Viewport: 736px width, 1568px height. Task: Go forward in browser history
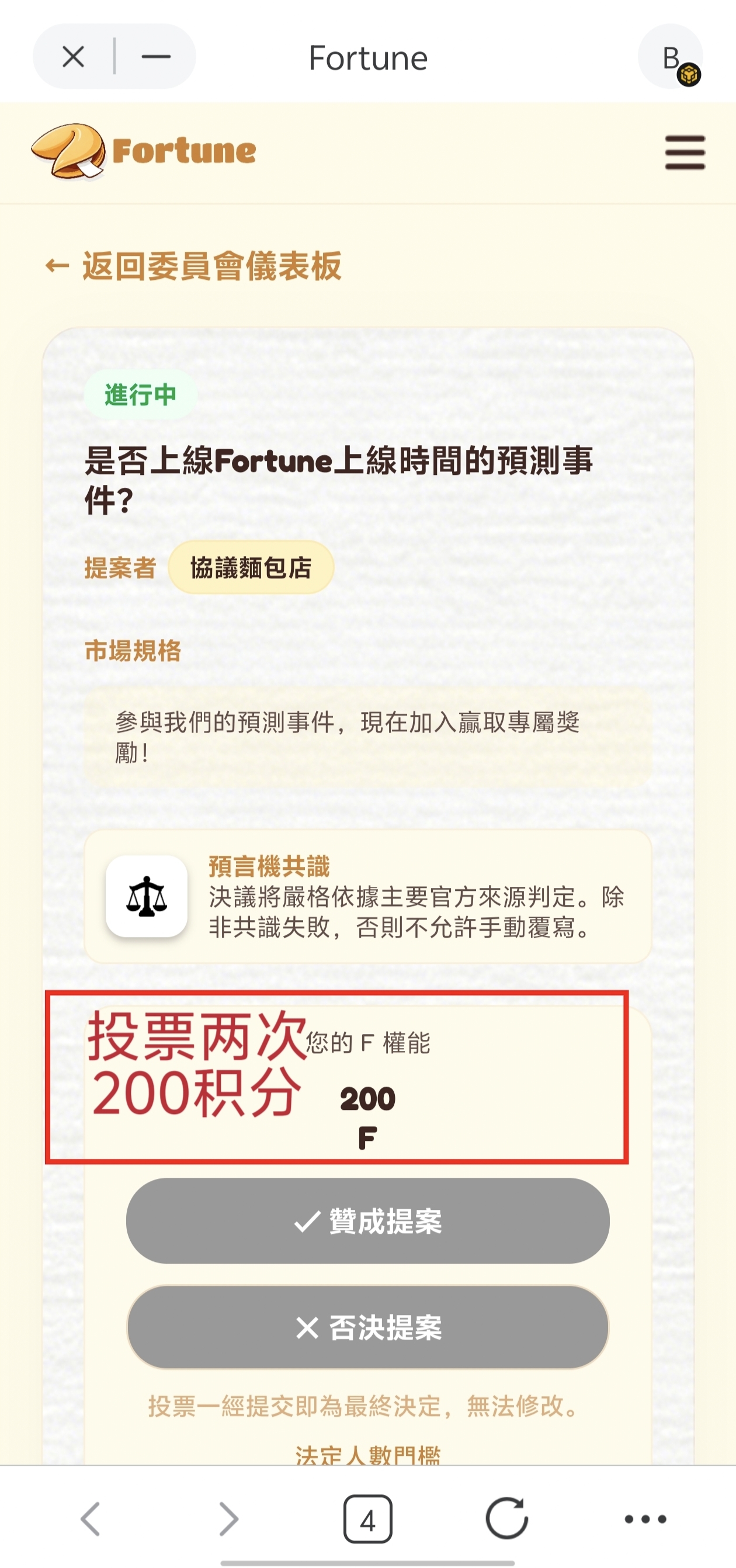click(x=229, y=1519)
